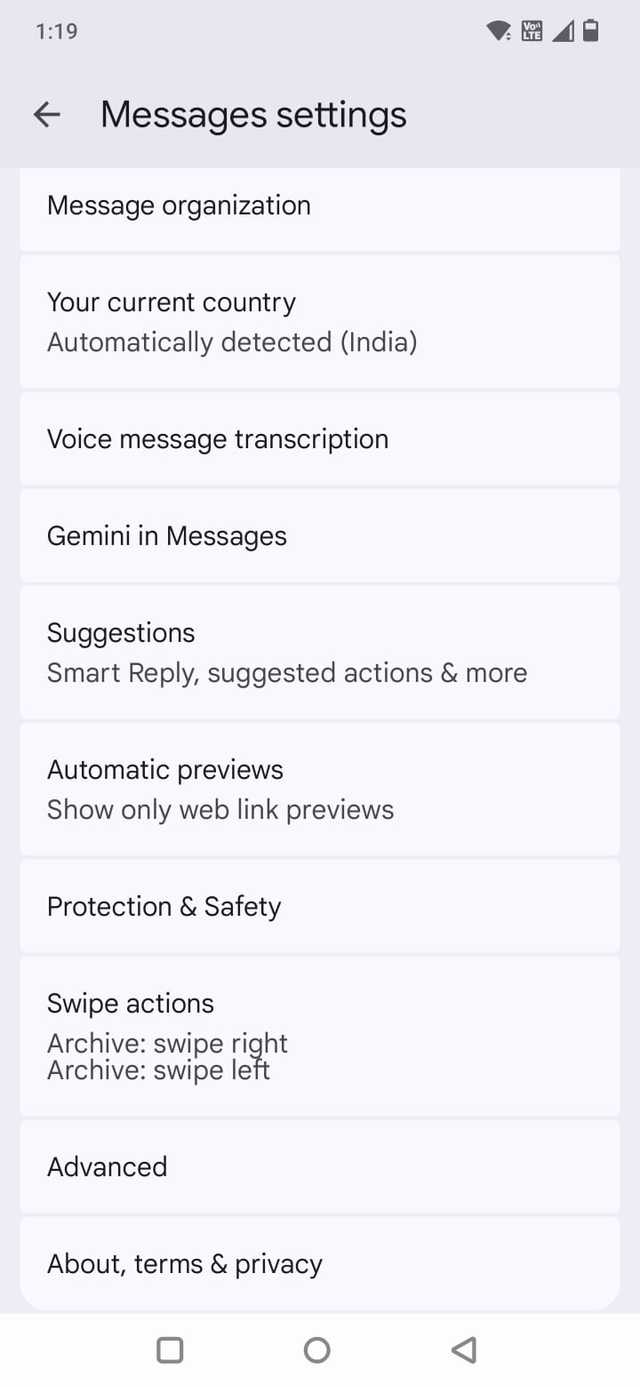
Task: Open Automatic previews settings
Action: [320, 789]
